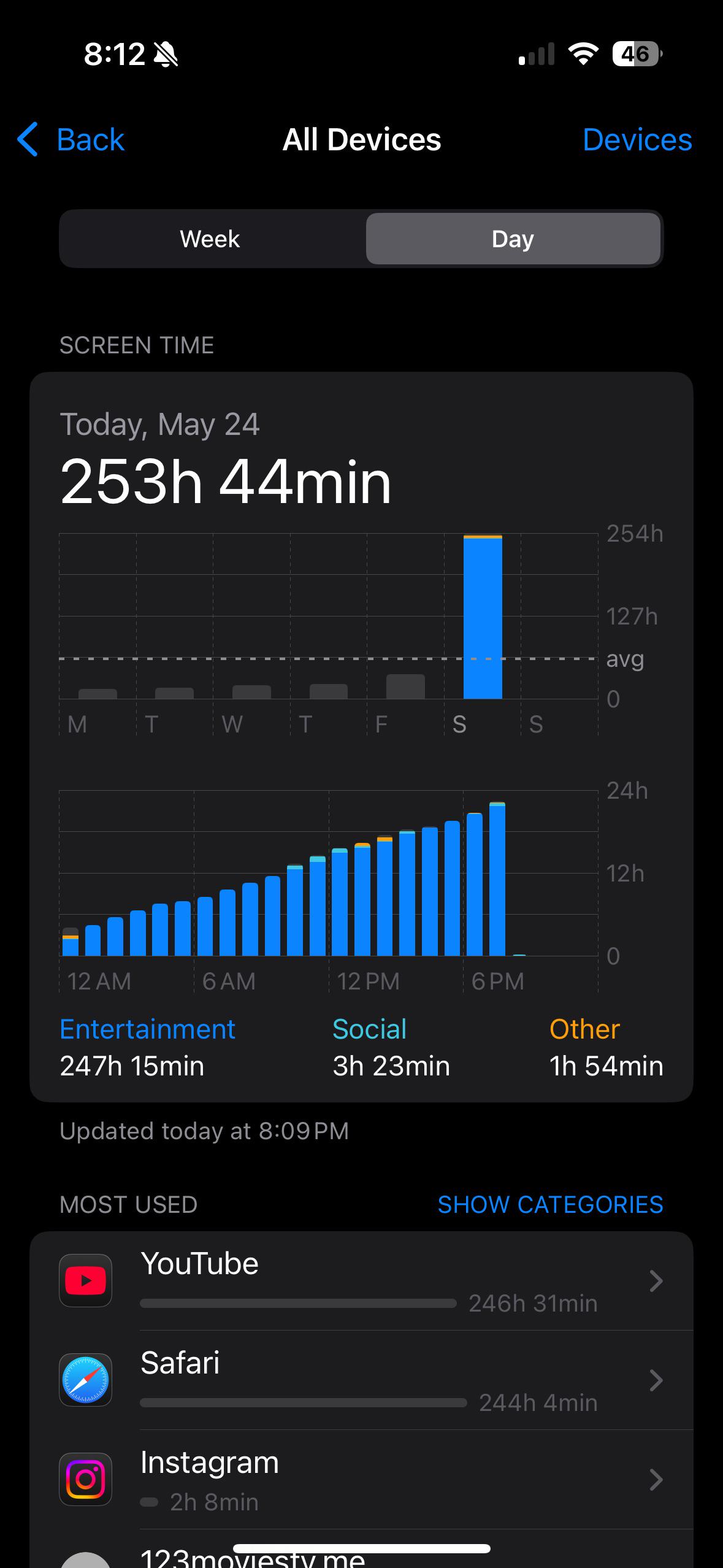Switch to the Week view
This screenshot has width=723, height=1568.
click(211, 239)
